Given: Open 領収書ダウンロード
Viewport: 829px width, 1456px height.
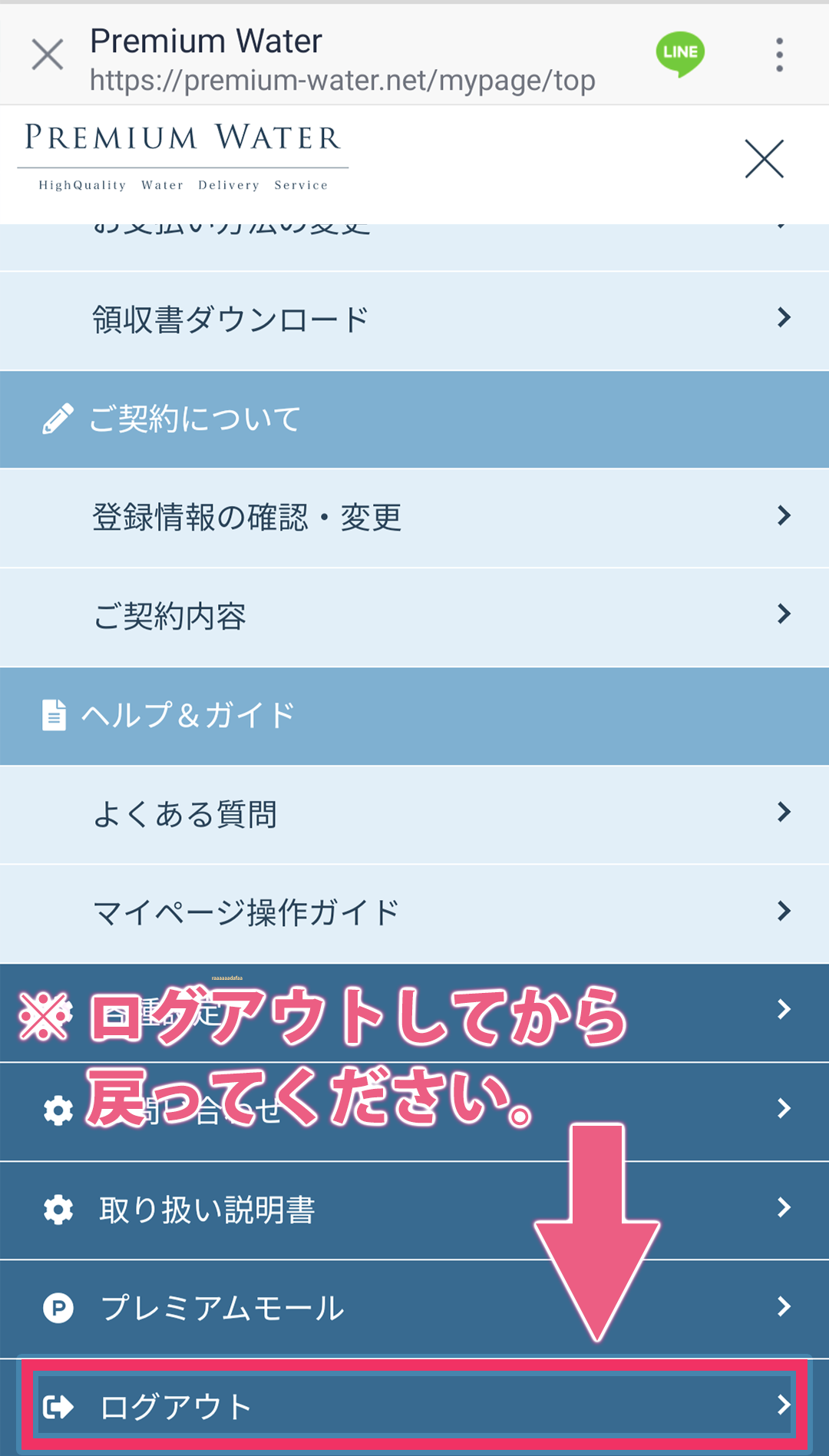Looking at the screenshot, I should point(414,320).
